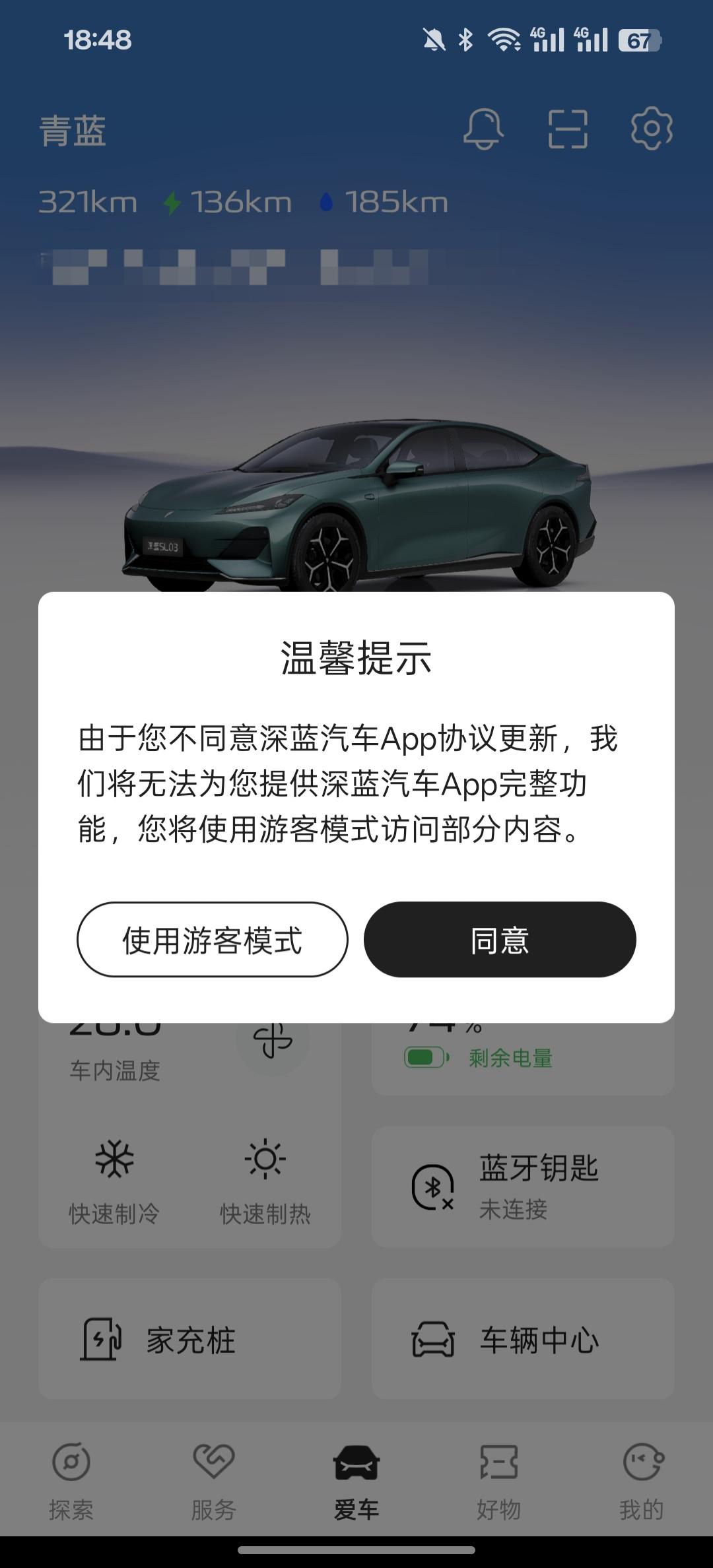Open the 蓝牙钥匙 card

(x=523, y=1187)
